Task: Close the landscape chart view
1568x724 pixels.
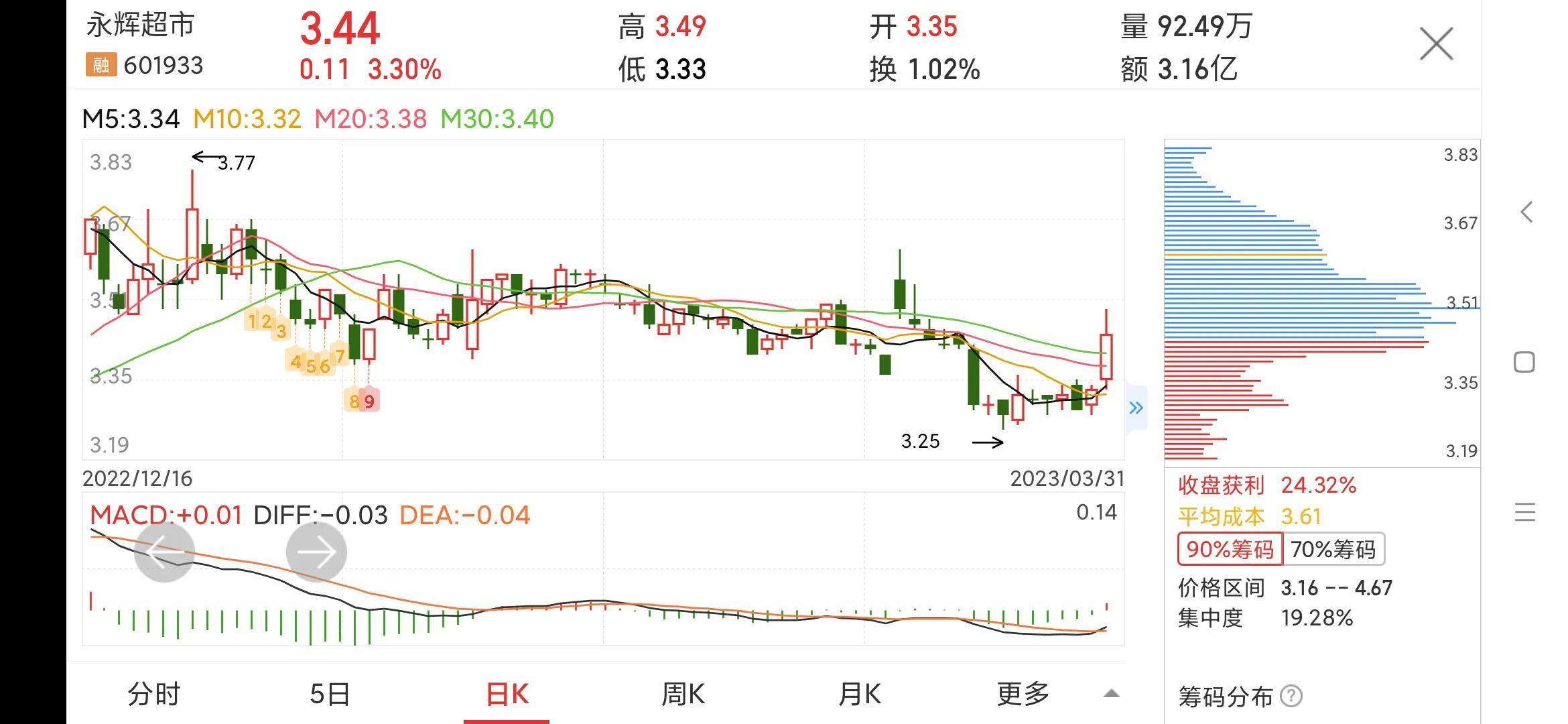Action: point(1436,44)
